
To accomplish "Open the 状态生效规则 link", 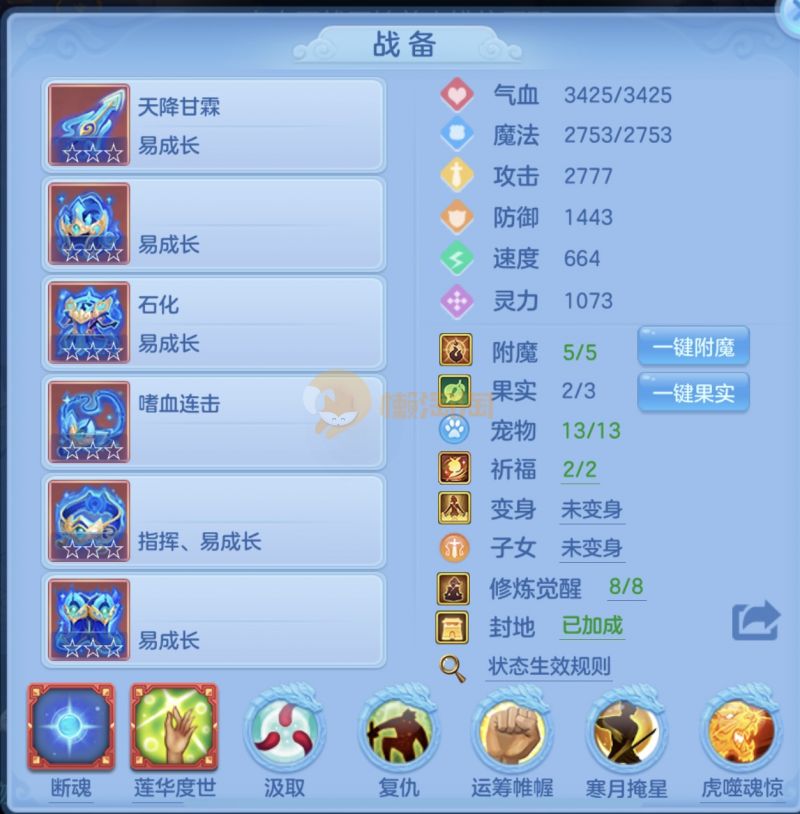I will (548, 667).
